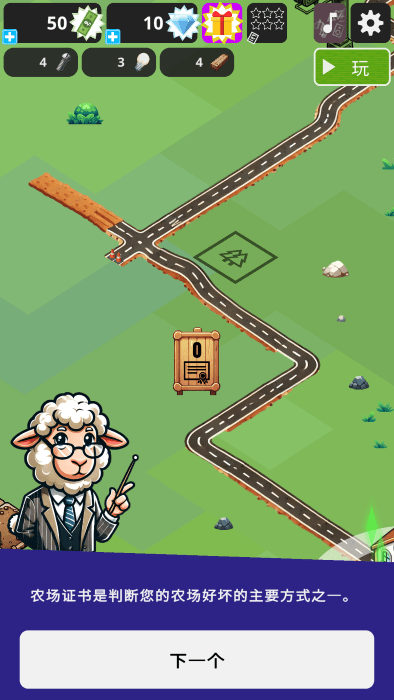Screen dimensions: 394x700
Task: Add more diamonds with the plus icon
Action: (112, 37)
